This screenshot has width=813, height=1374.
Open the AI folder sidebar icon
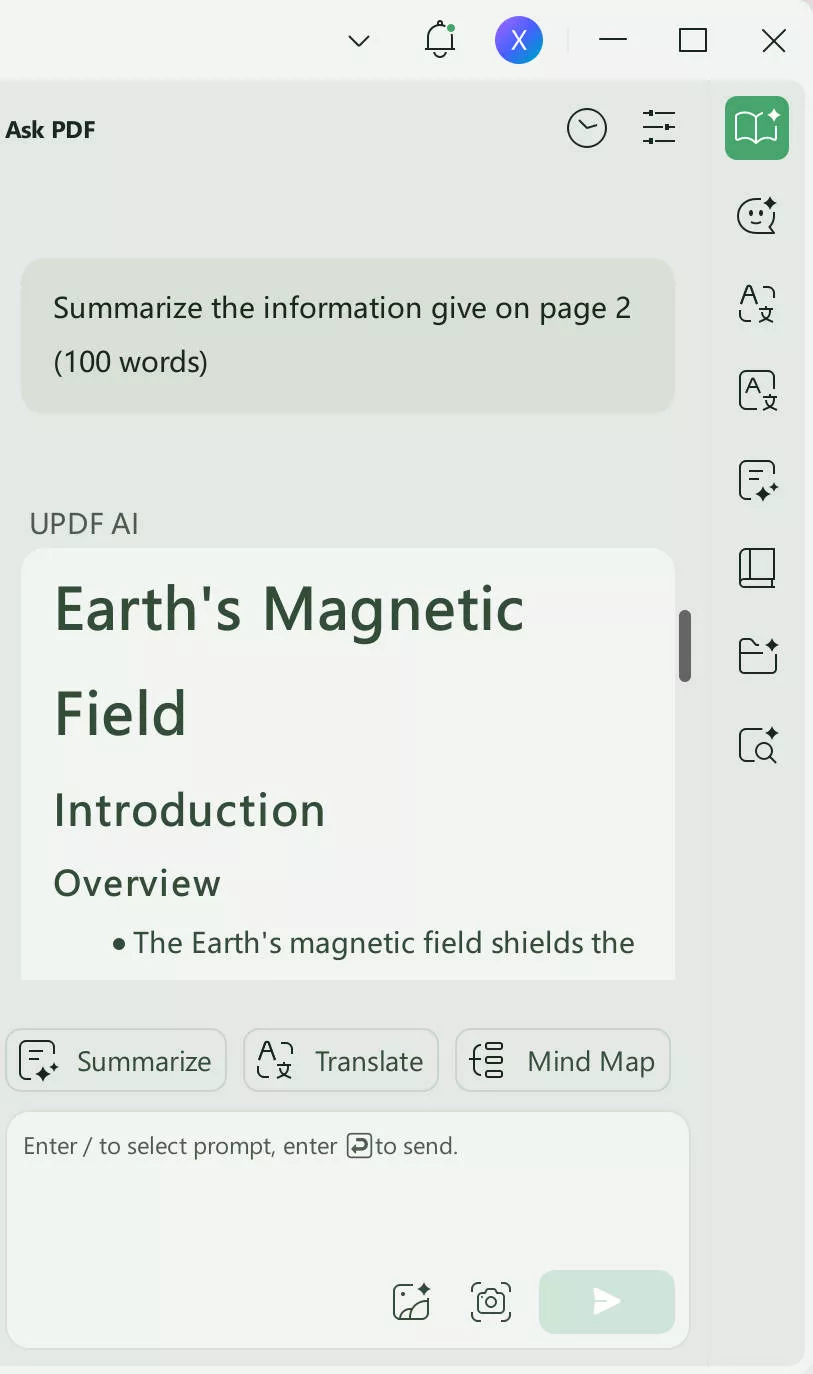click(x=757, y=656)
